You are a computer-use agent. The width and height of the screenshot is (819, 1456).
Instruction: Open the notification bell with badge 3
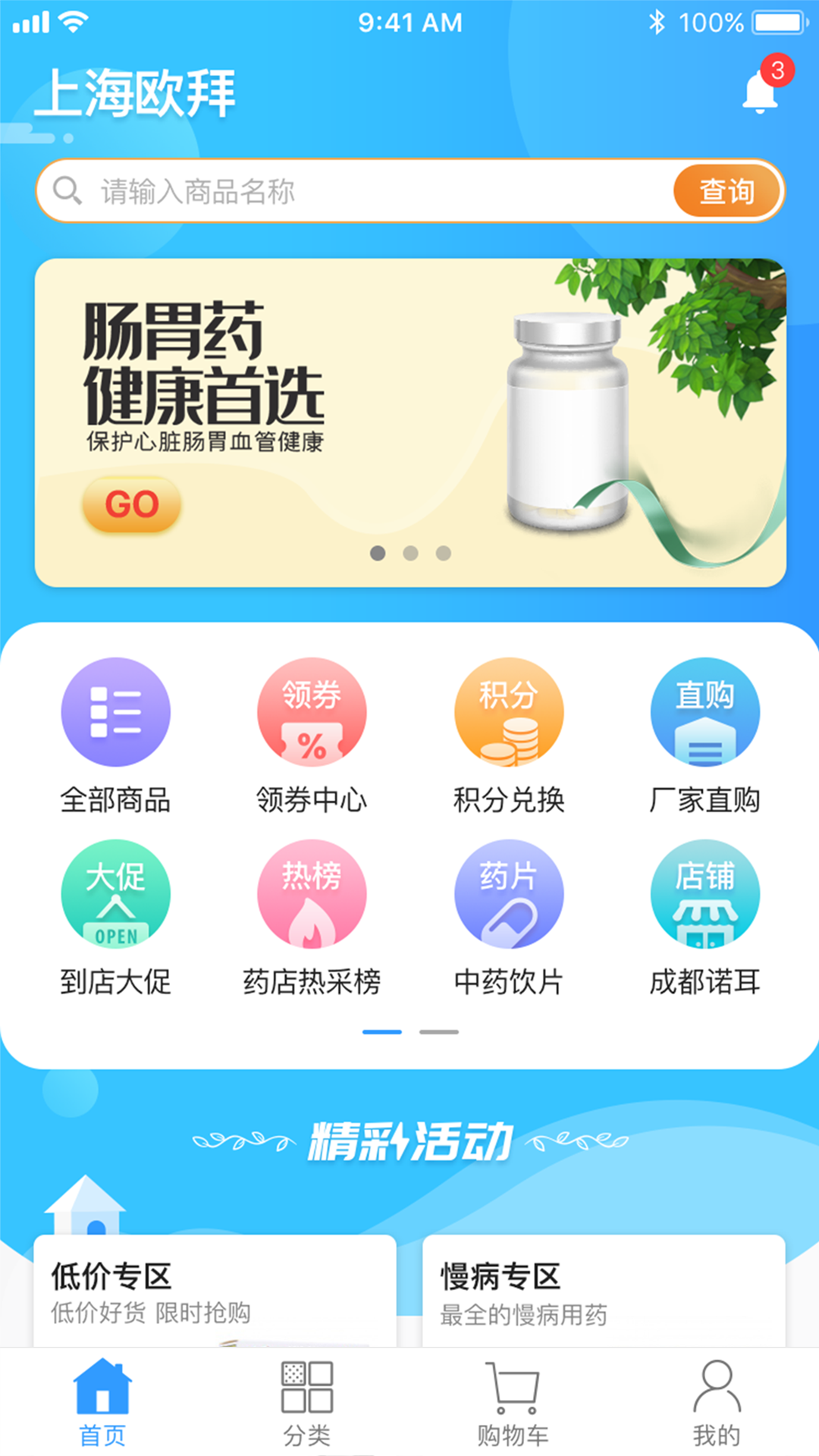(762, 91)
